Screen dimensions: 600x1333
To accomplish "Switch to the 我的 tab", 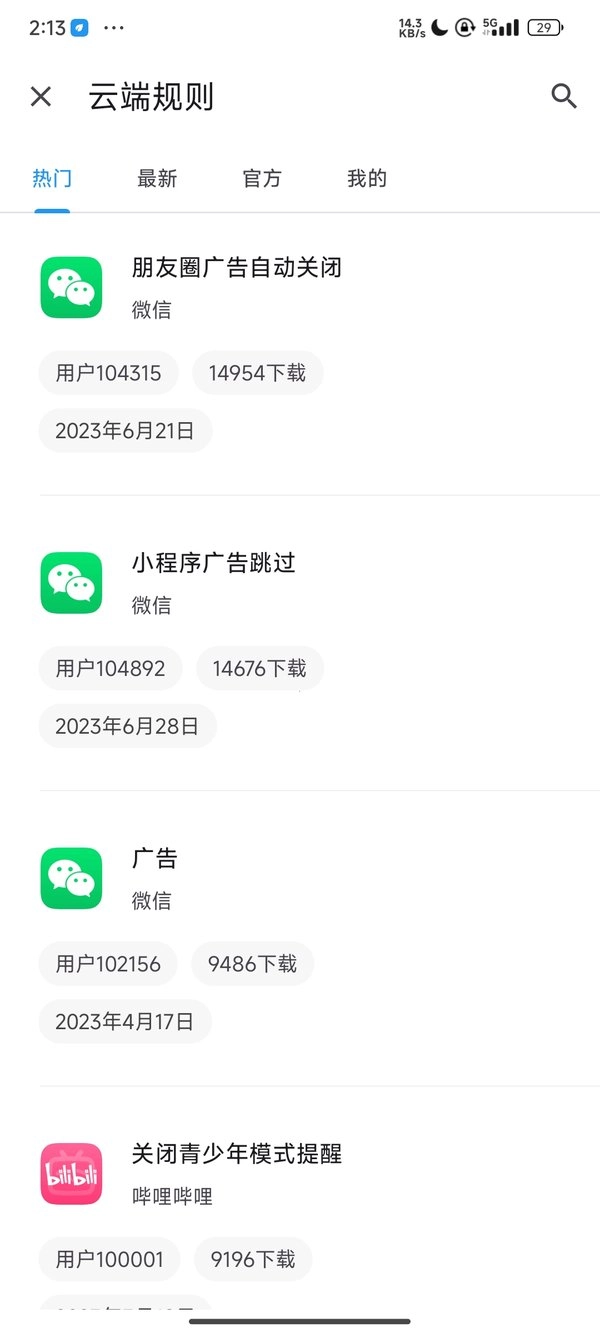I will 367,179.
